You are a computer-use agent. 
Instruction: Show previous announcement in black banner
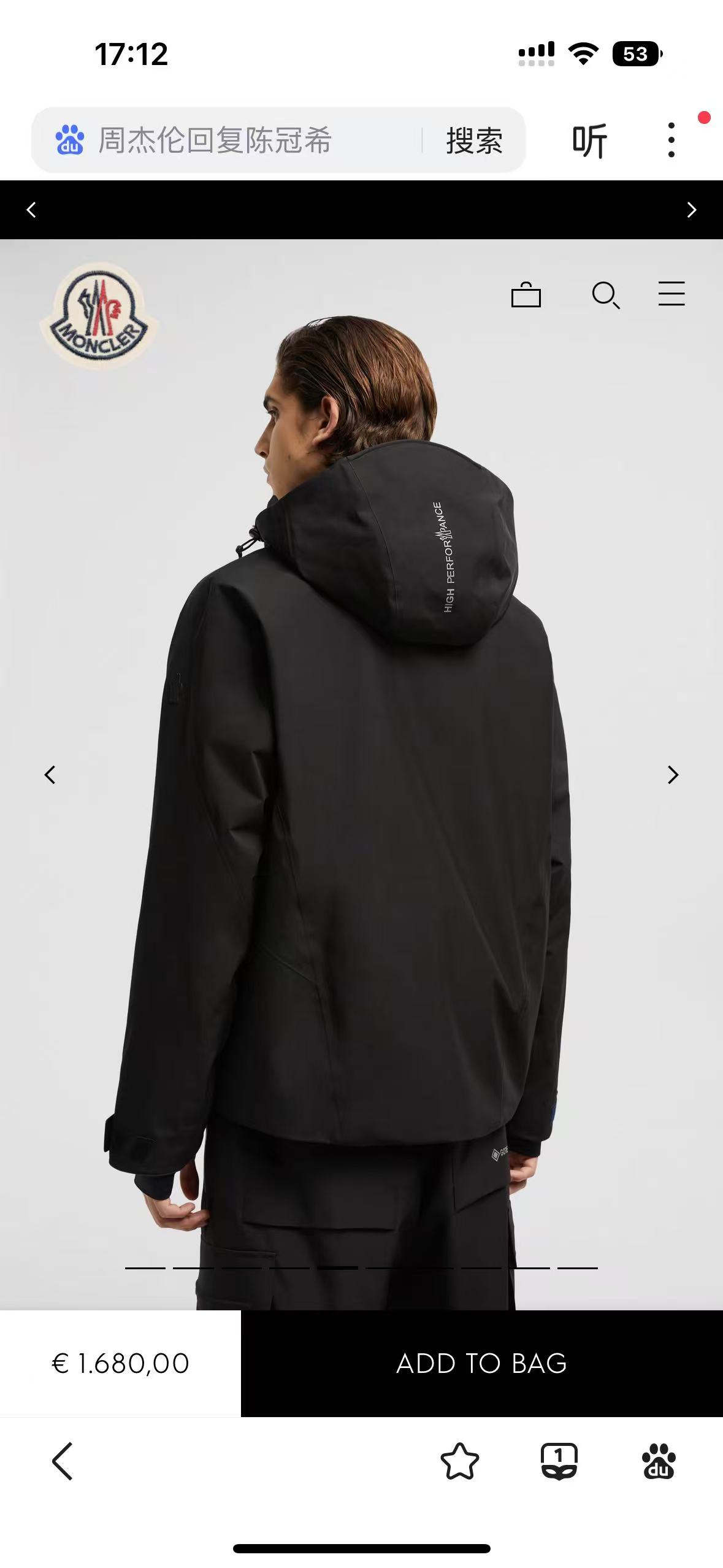[x=31, y=210]
